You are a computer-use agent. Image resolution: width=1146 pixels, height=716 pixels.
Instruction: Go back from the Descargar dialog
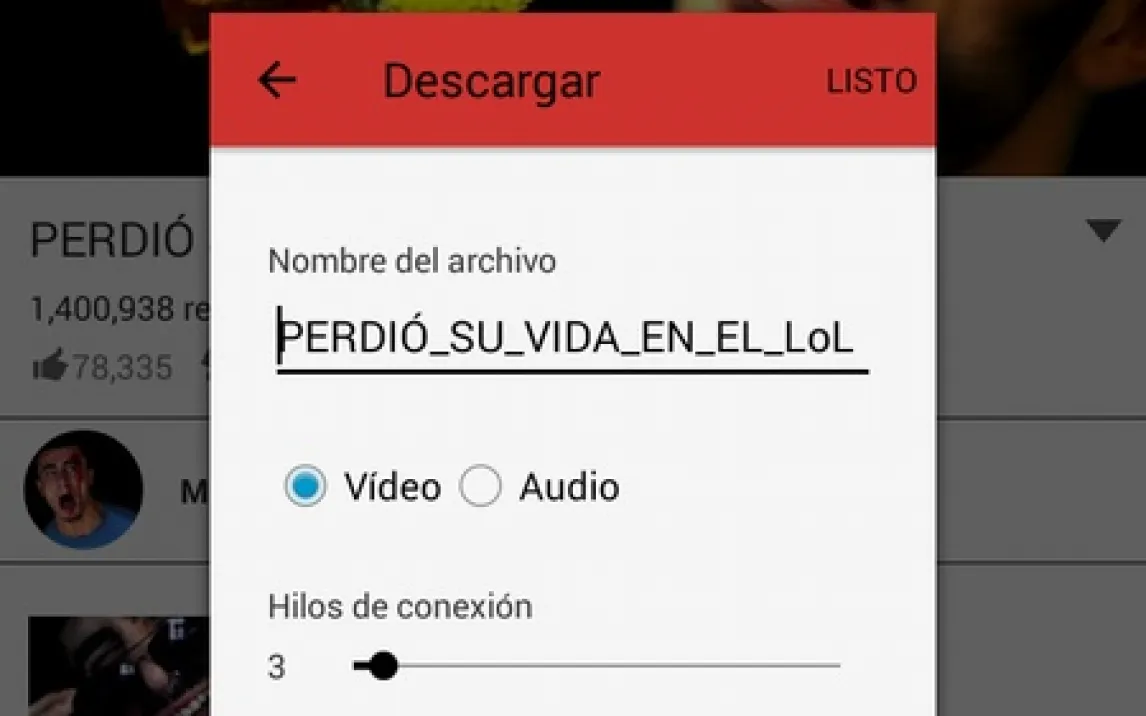[x=277, y=80]
